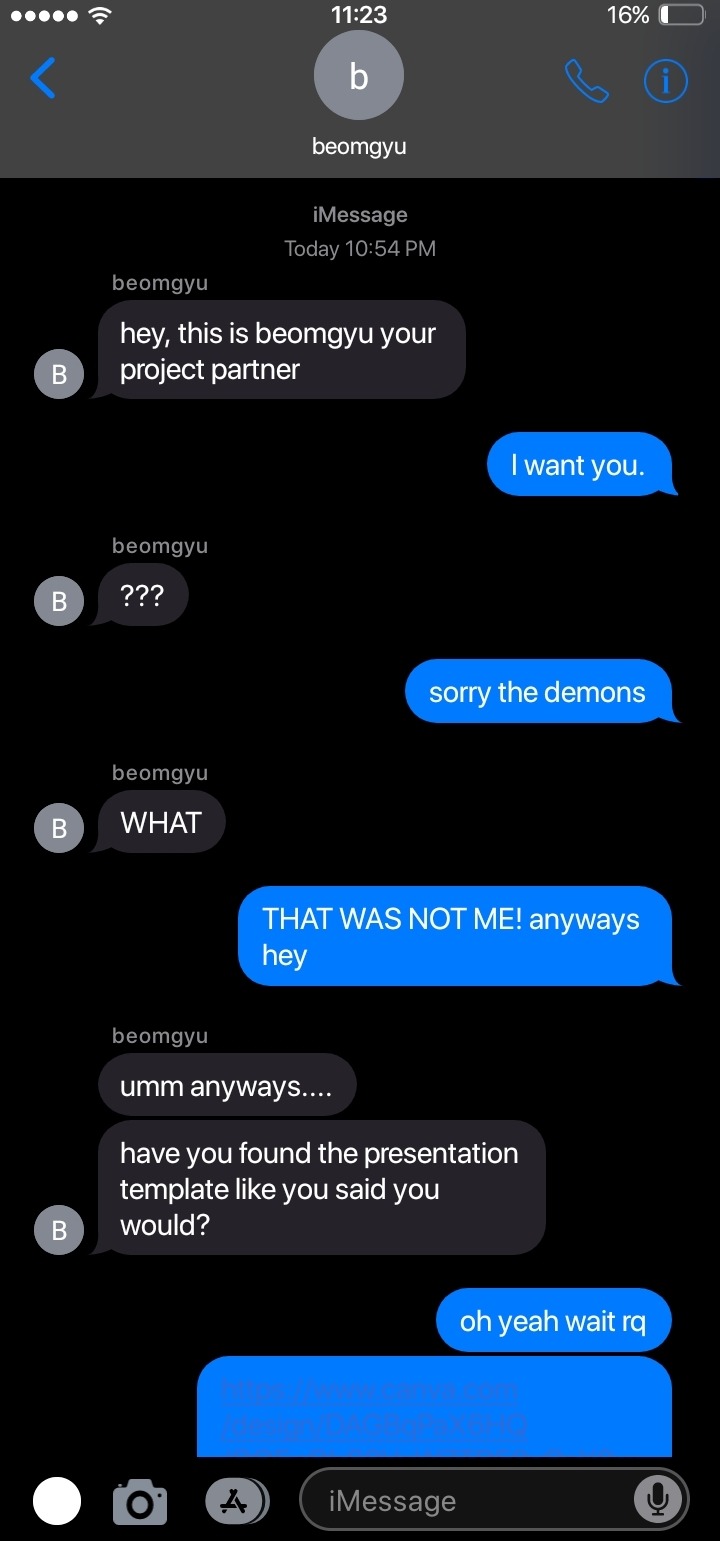
Task: Tap the white circle button beside camera
Action: (57, 1500)
